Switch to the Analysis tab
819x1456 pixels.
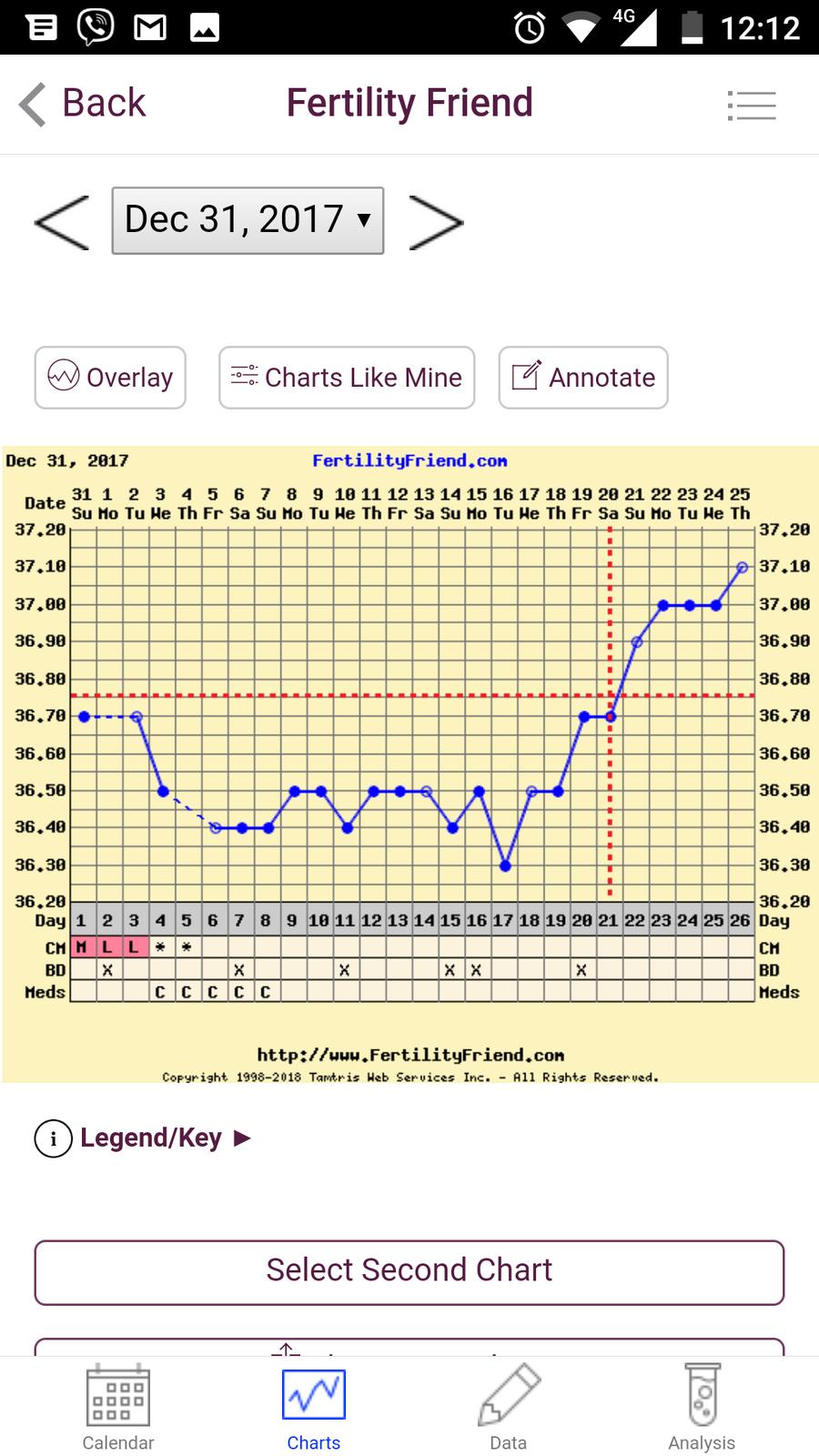(x=702, y=1408)
